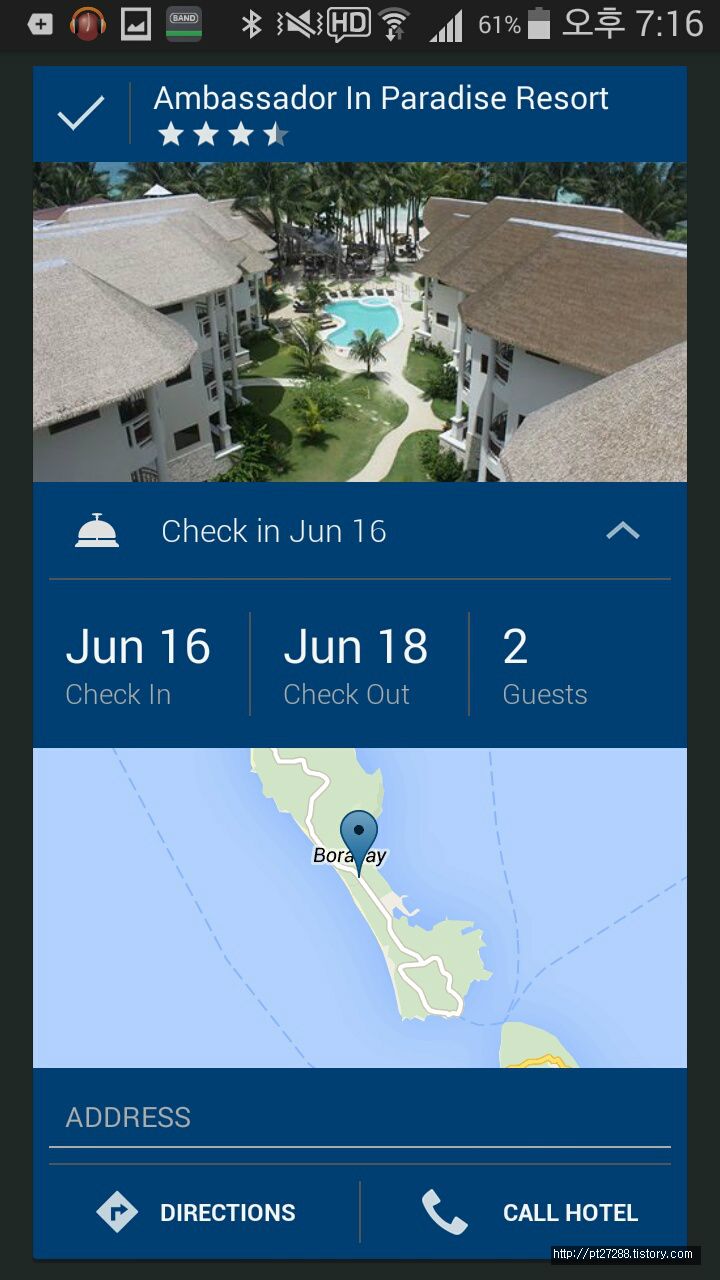Tap the checkmark icon in the header

pyautogui.click(x=81, y=114)
